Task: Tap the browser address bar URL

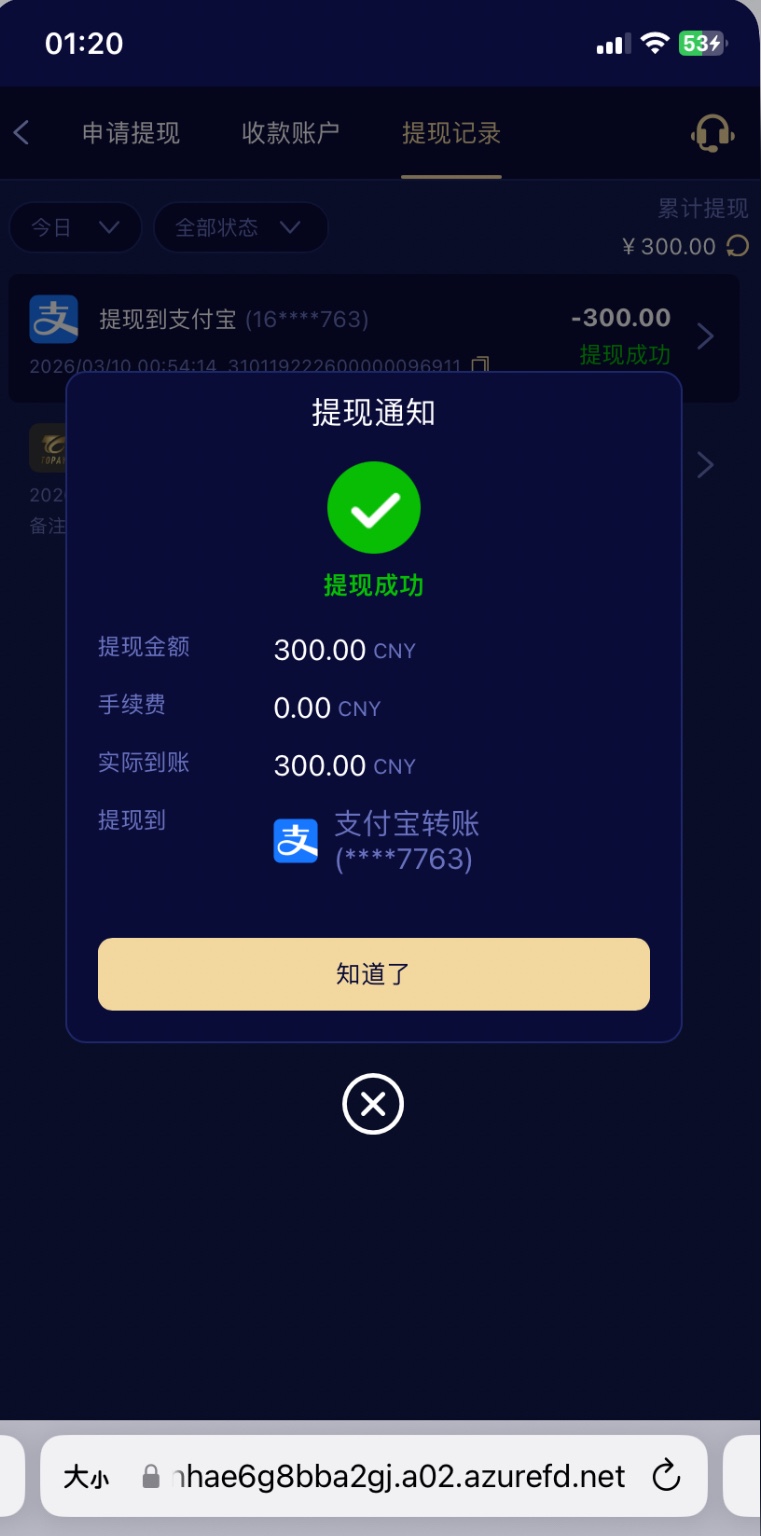Action: pyautogui.click(x=400, y=1476)
